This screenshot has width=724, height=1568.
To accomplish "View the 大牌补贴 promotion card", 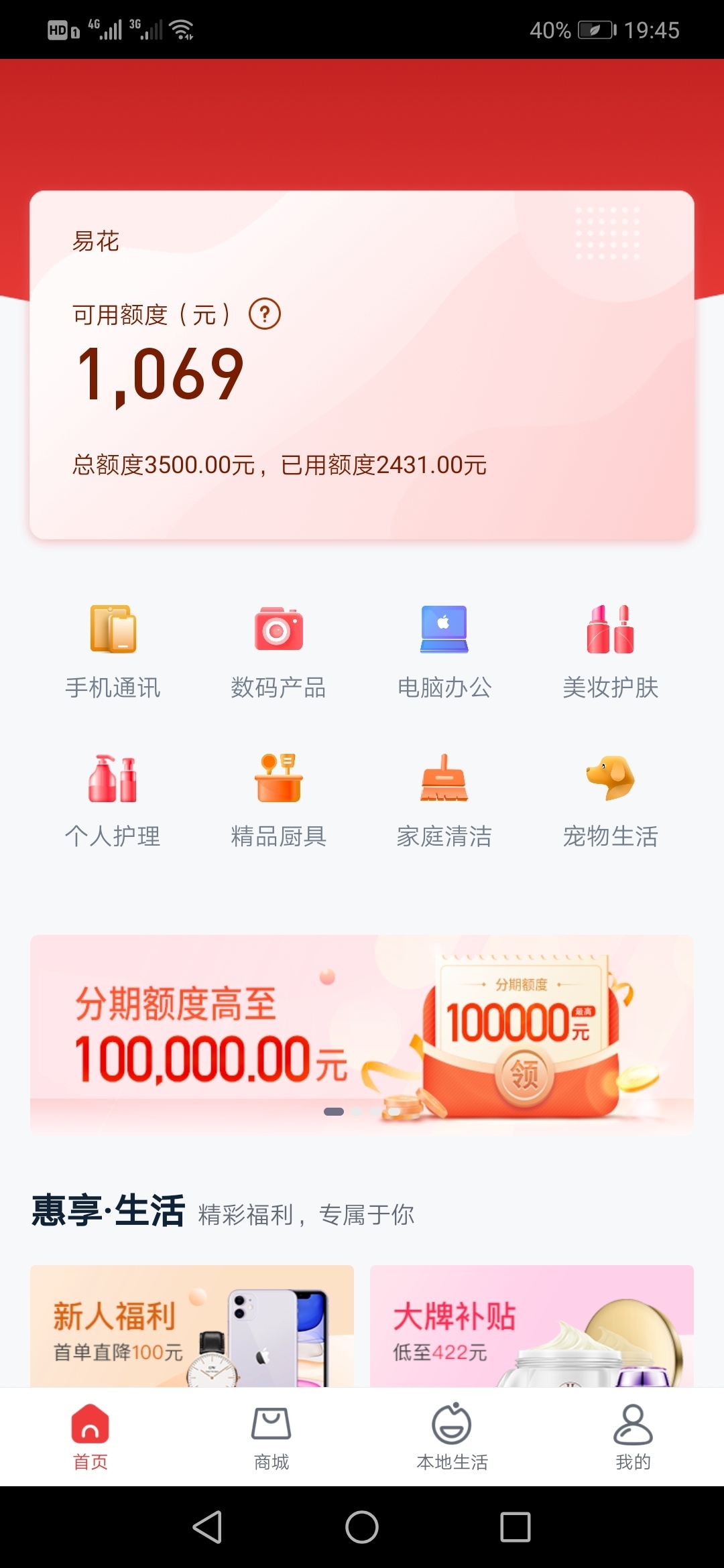I will click(x=532, y=1326).
